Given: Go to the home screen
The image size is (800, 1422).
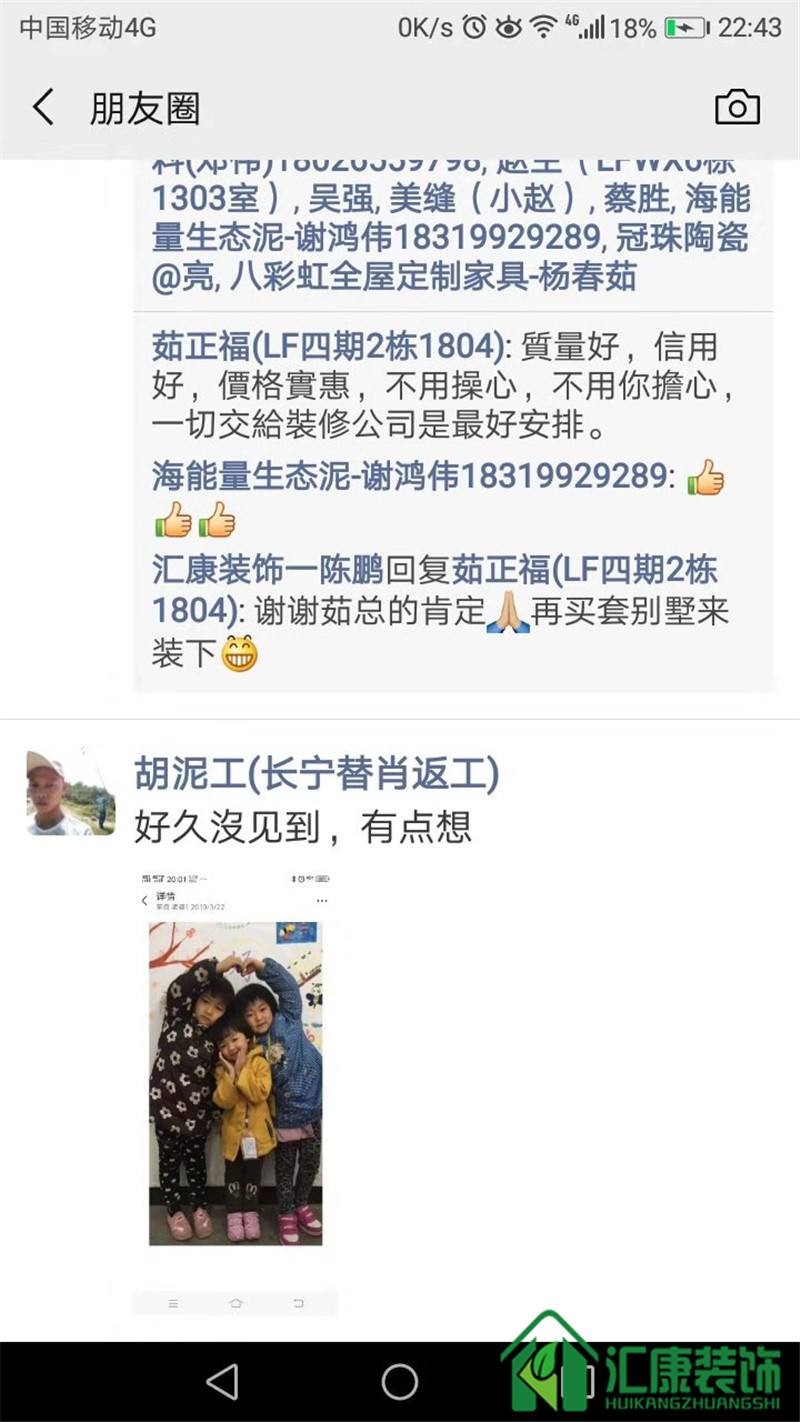Looking at the screenshot, I should [399, 1382].
